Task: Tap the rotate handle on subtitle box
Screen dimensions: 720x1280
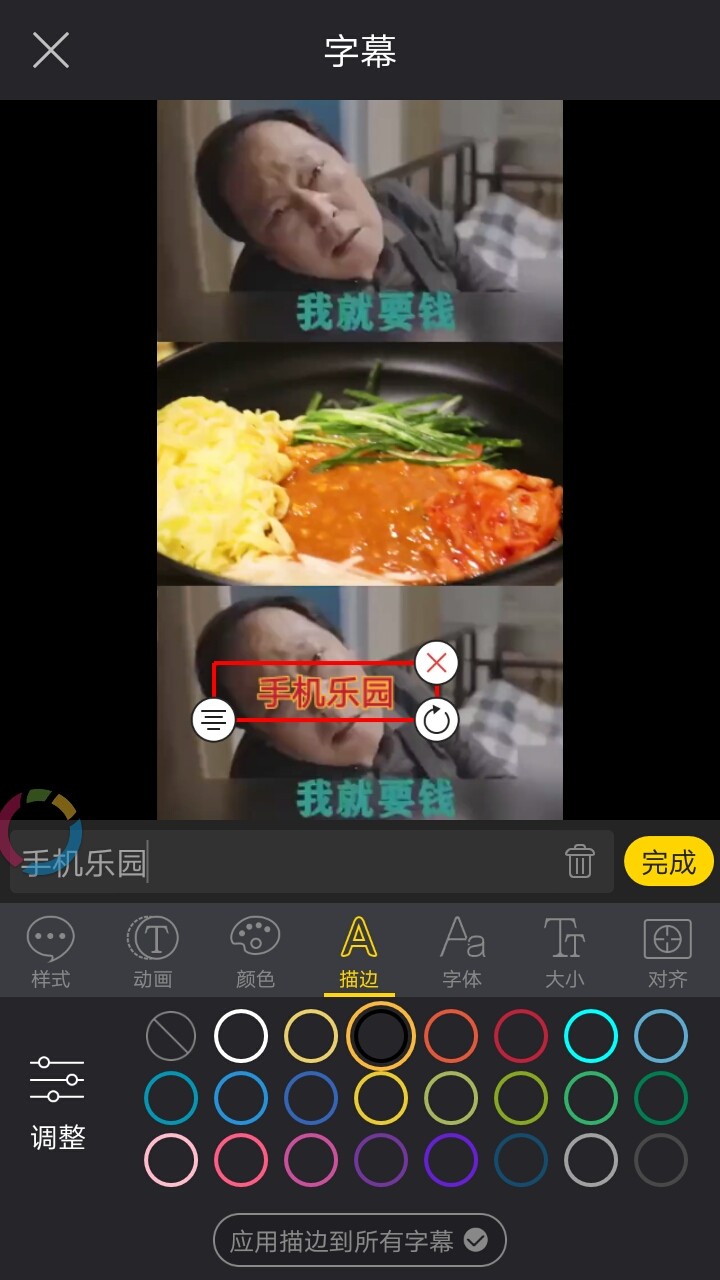Action: point(436,719)
